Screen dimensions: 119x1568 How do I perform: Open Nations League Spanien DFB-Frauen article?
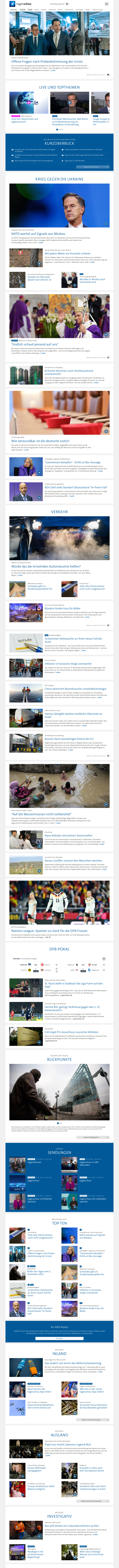point(49,931)
